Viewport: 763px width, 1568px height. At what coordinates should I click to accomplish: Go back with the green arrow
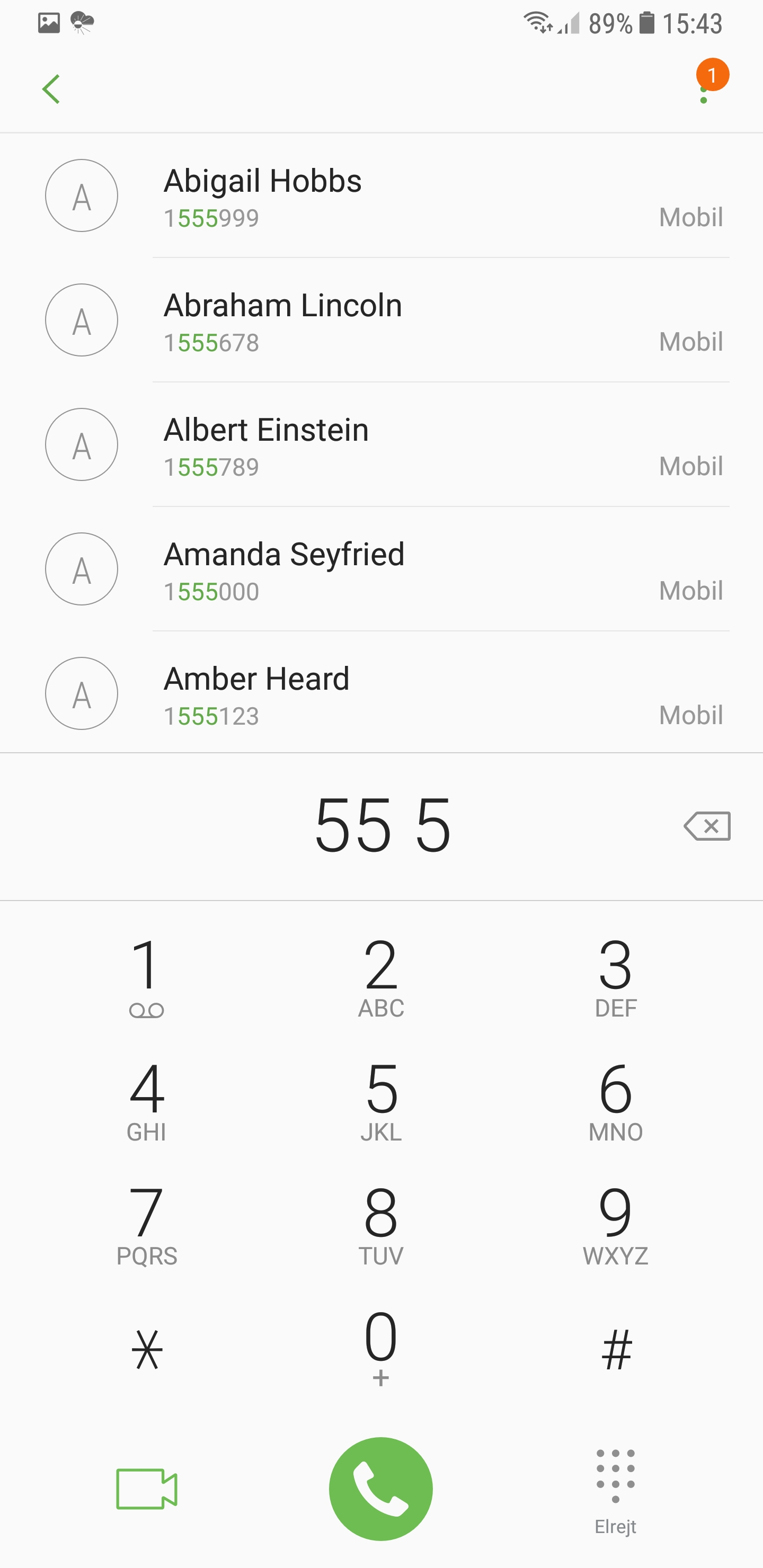(x=51, y=90)
